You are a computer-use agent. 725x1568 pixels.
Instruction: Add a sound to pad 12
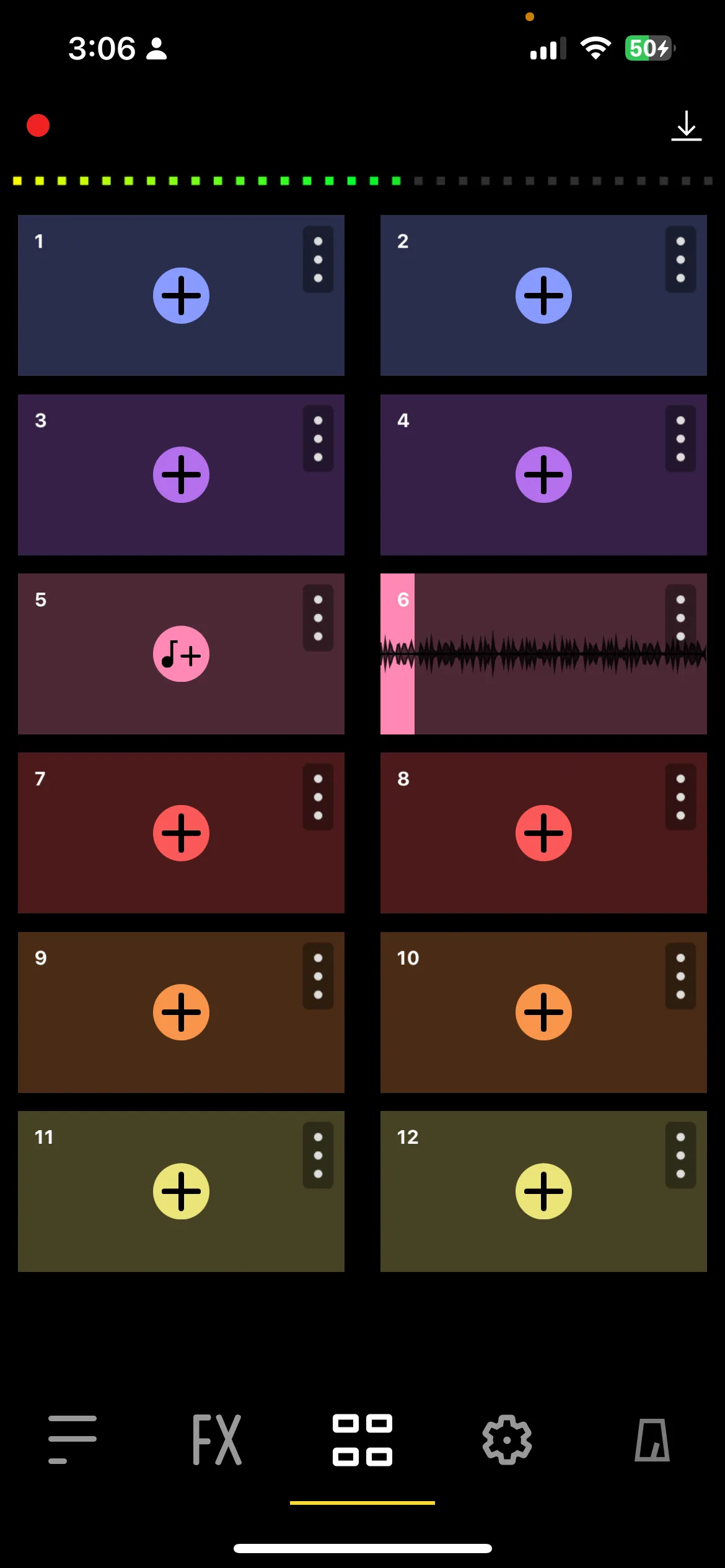[x=543, y=1191]
